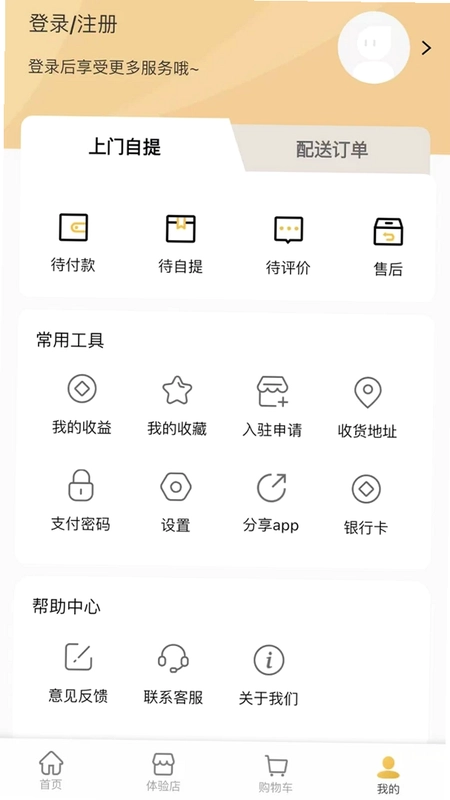The height and width of the screenshot is (800, 450).
Task: Open the profile avatar picture
Action: [x=373, y=47]
